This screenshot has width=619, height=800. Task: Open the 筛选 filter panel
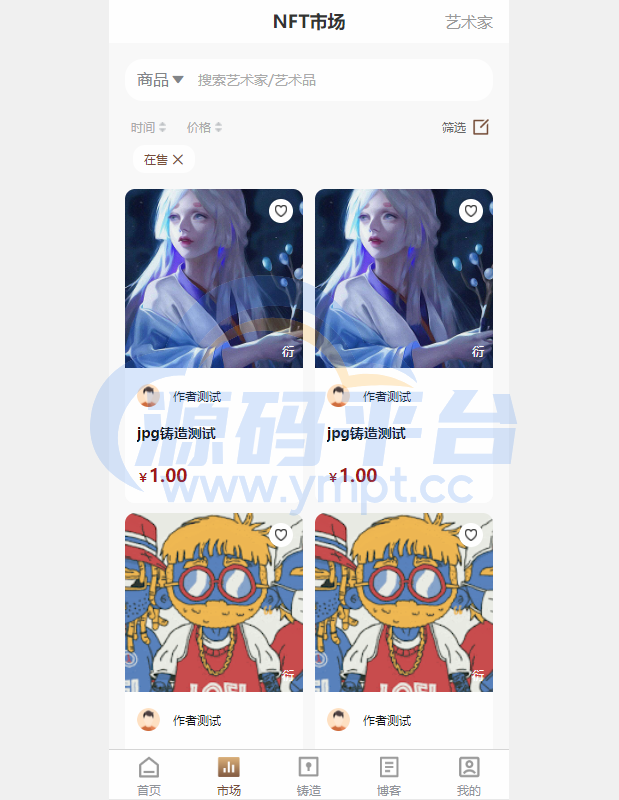(465, 127)
